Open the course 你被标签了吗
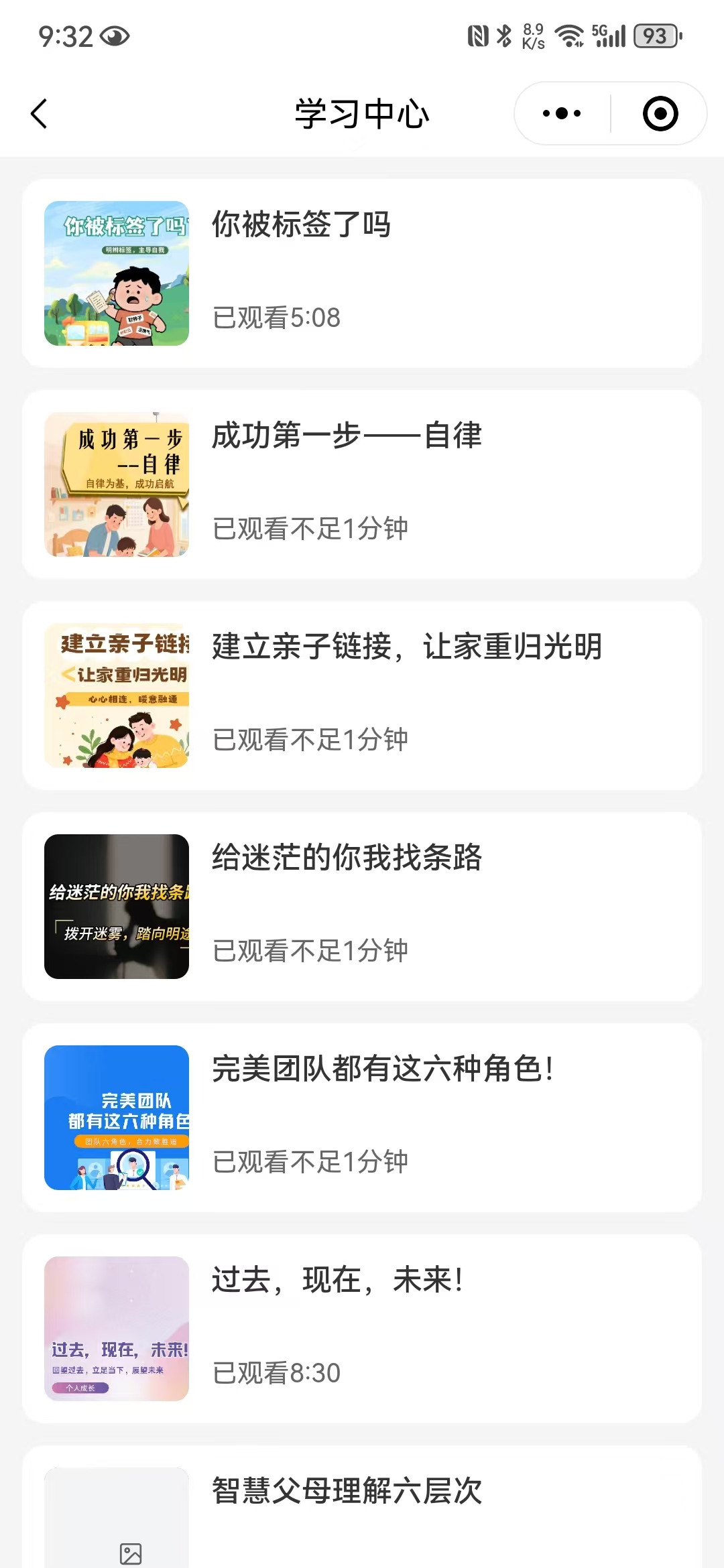 [x=362, y=273]
